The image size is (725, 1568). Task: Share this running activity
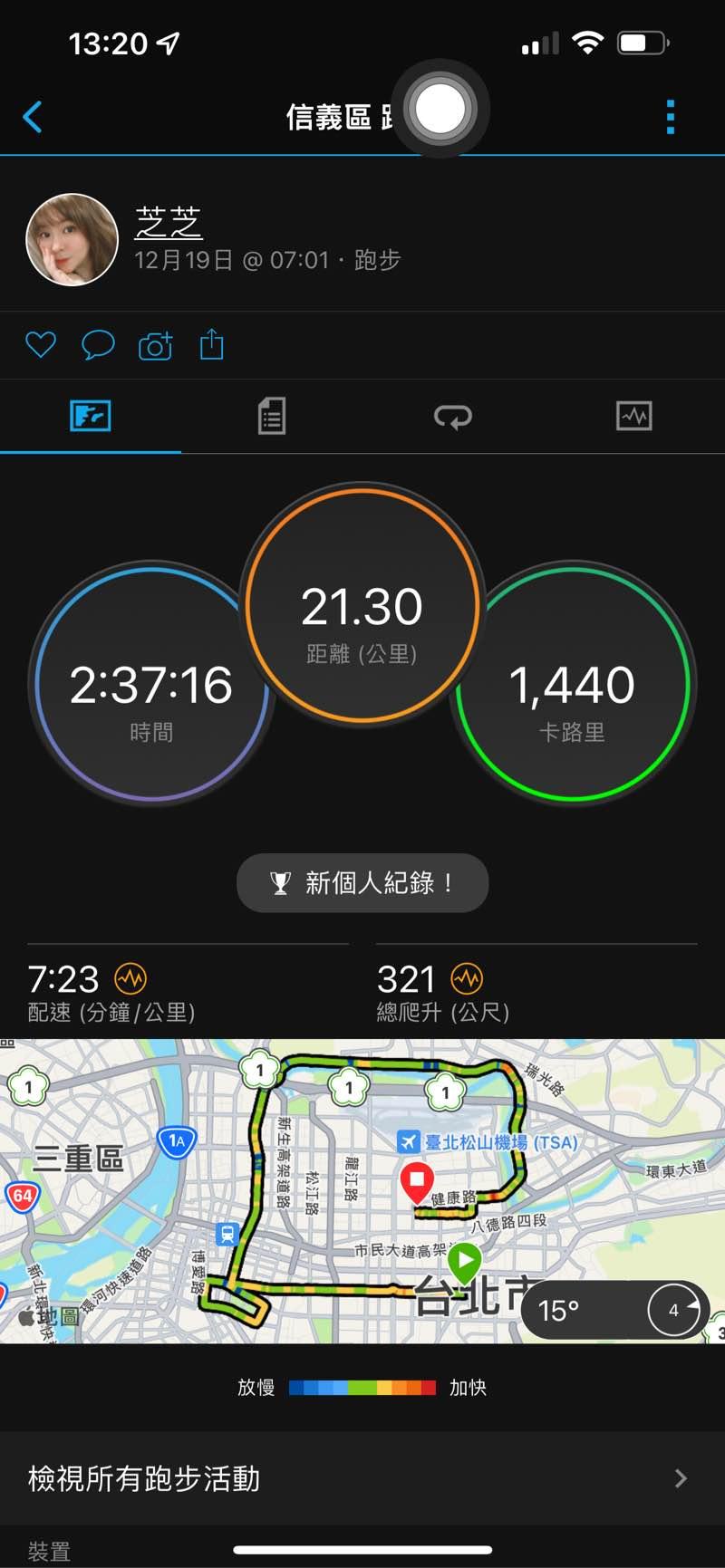click(x=211, y=345)
